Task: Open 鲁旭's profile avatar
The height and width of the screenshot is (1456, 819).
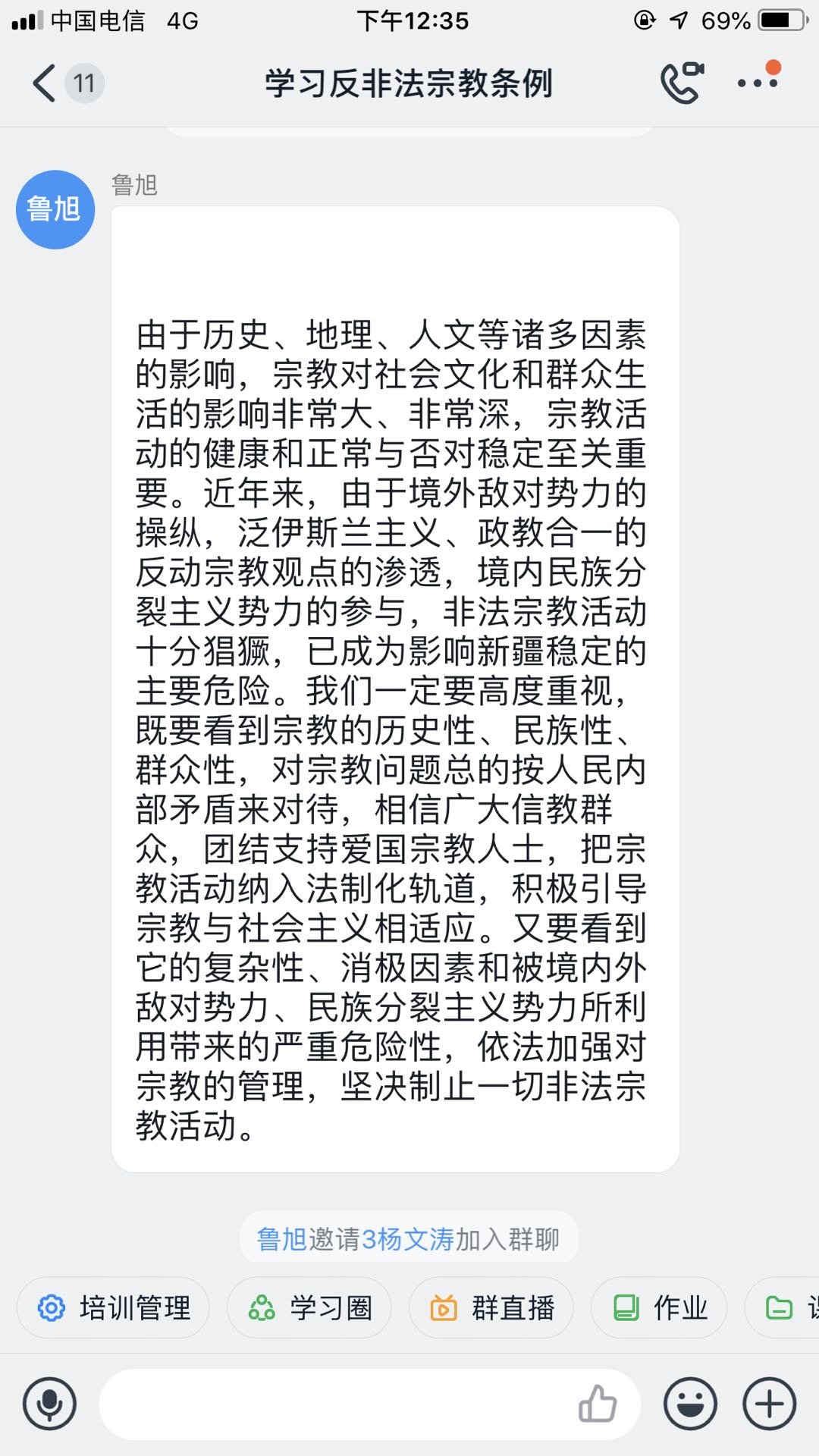Action: 55,210
